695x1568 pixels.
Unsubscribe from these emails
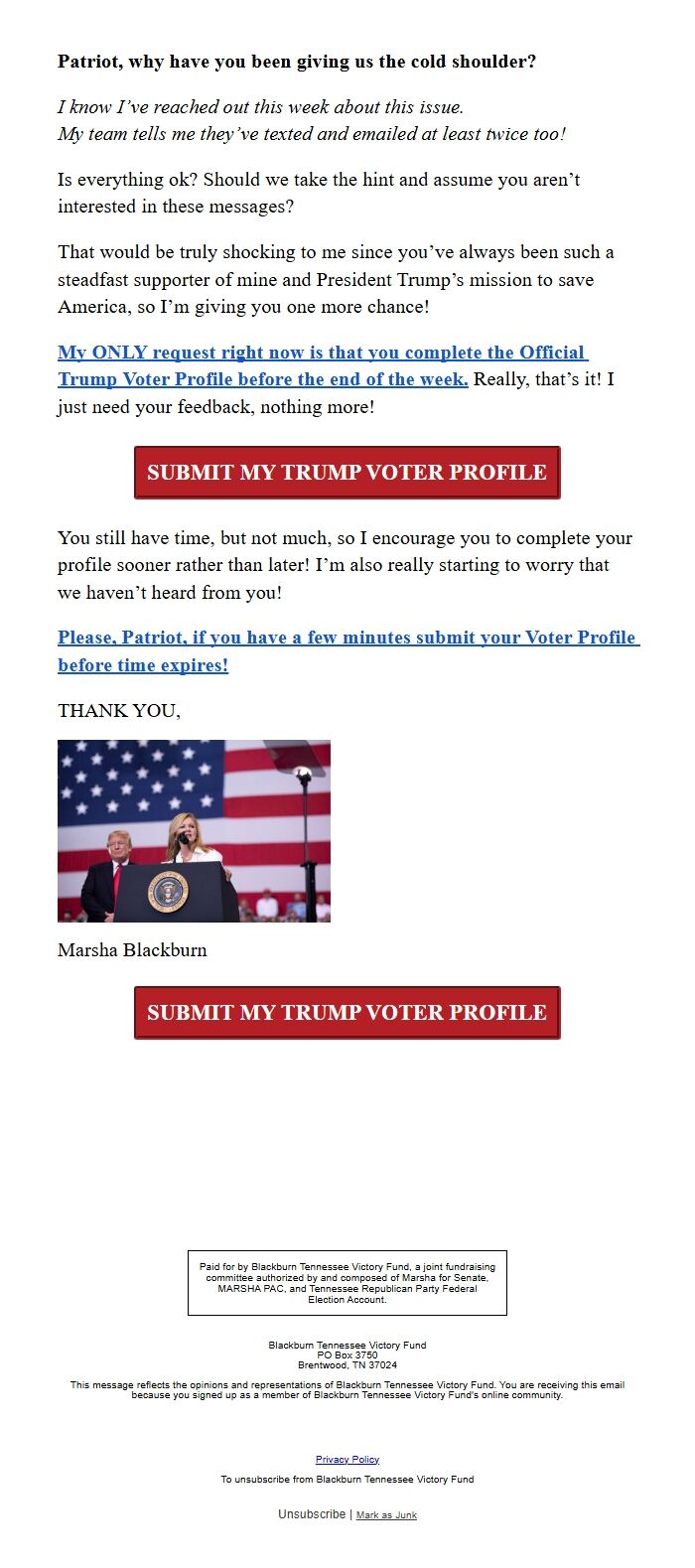click(312, 1514)
